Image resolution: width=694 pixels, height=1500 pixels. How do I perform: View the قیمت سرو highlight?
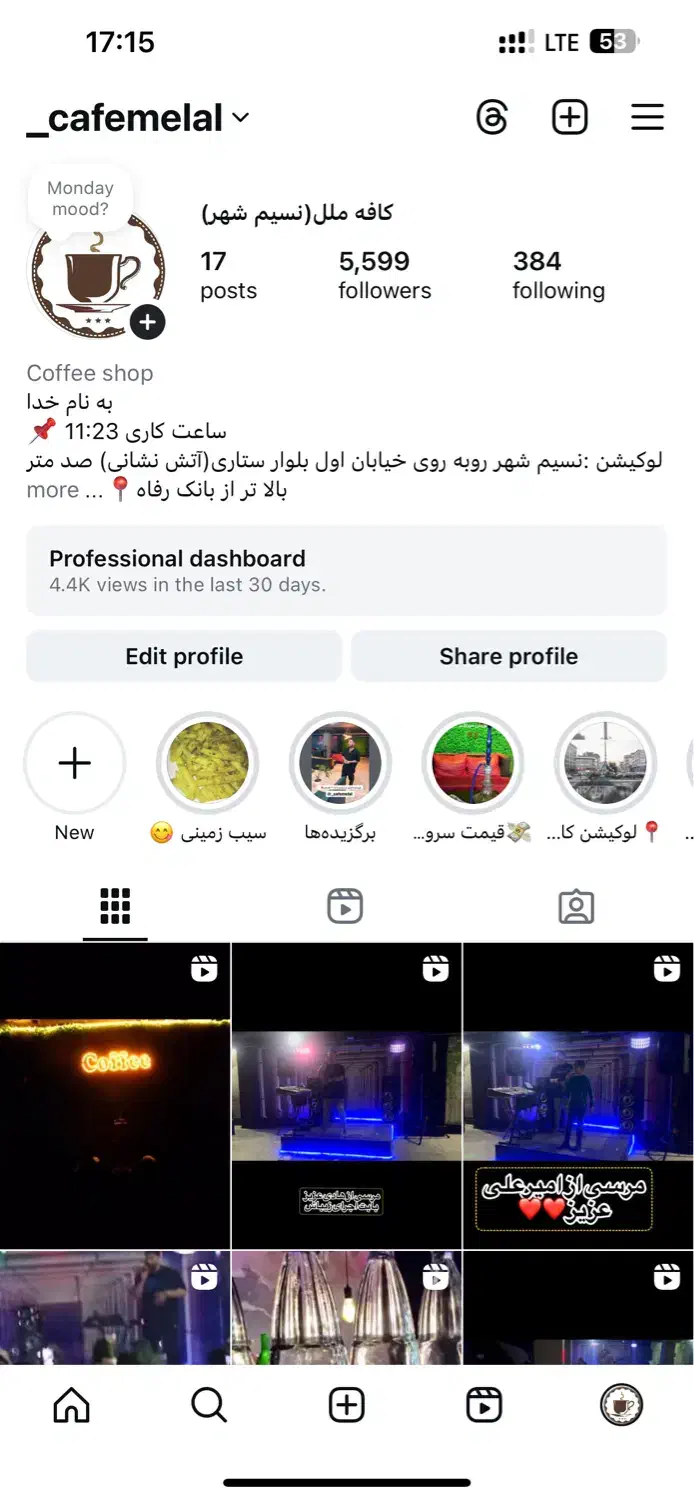click(473, 765)
